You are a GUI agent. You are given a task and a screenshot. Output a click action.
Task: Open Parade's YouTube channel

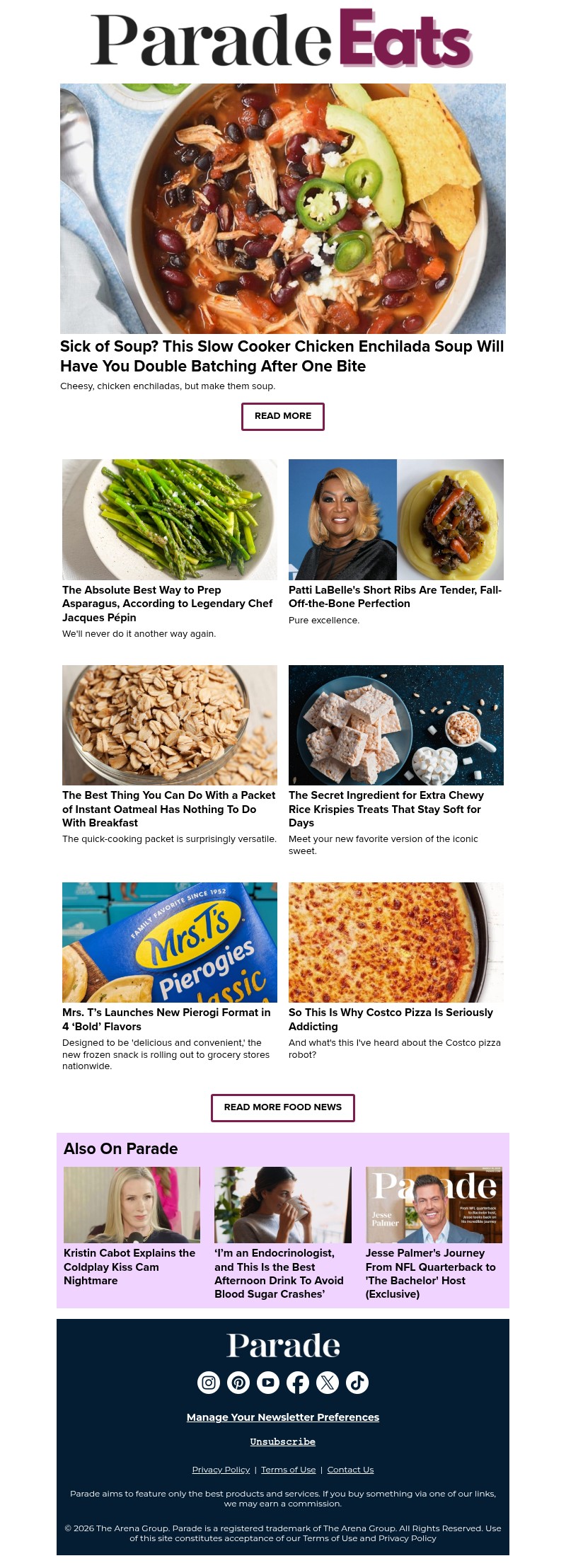pyautogui.click(x=268, y=1382)
